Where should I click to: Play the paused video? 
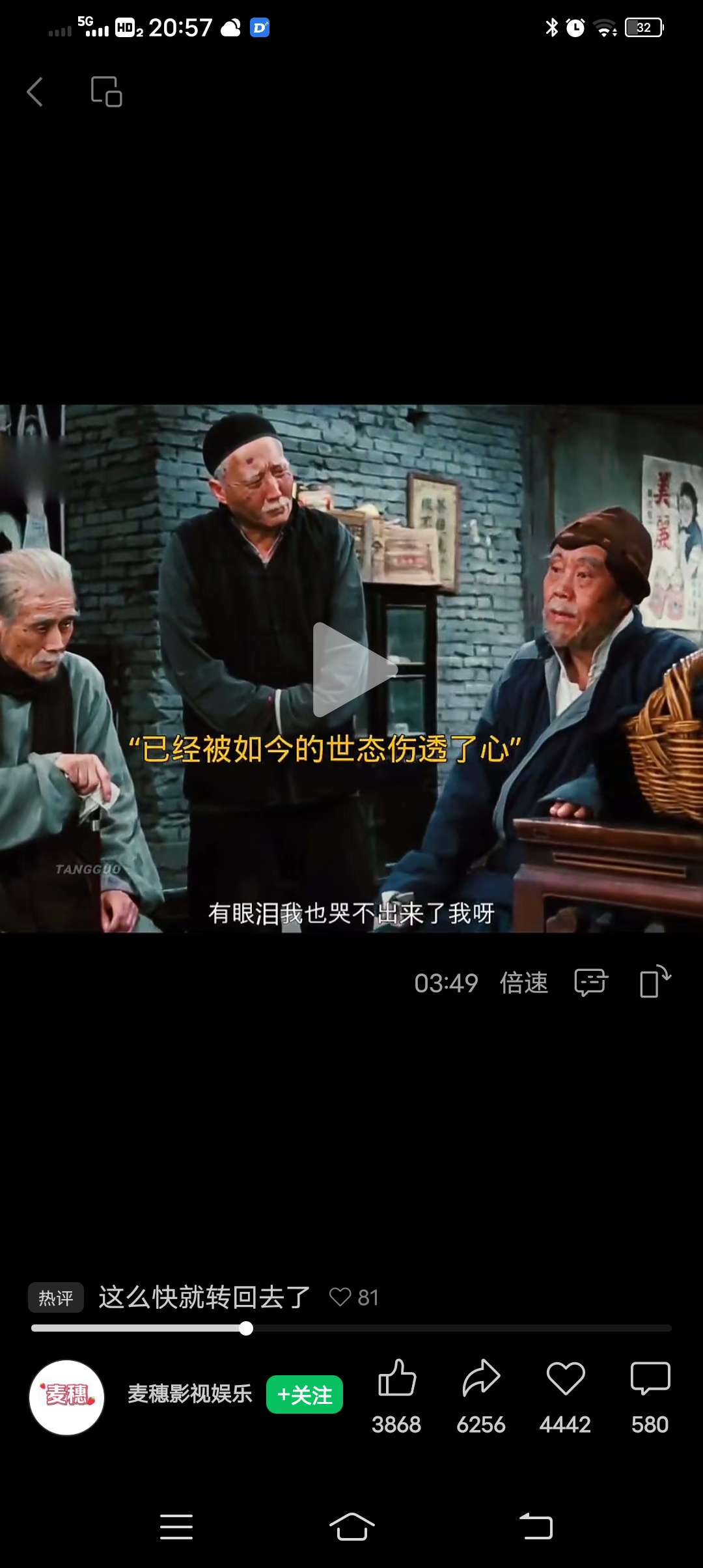point(352,669)
